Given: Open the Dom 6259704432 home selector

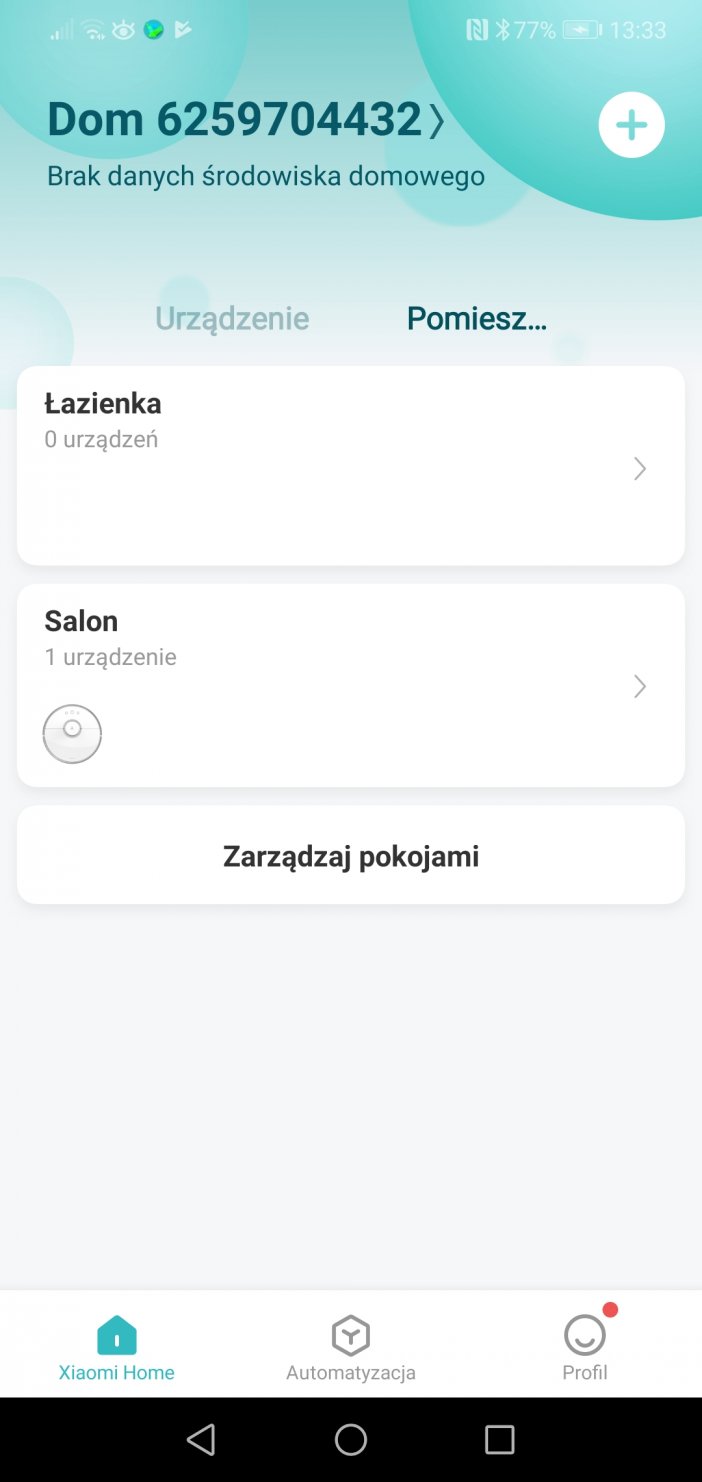Looking at the screenshot, I should pos(246,120).
